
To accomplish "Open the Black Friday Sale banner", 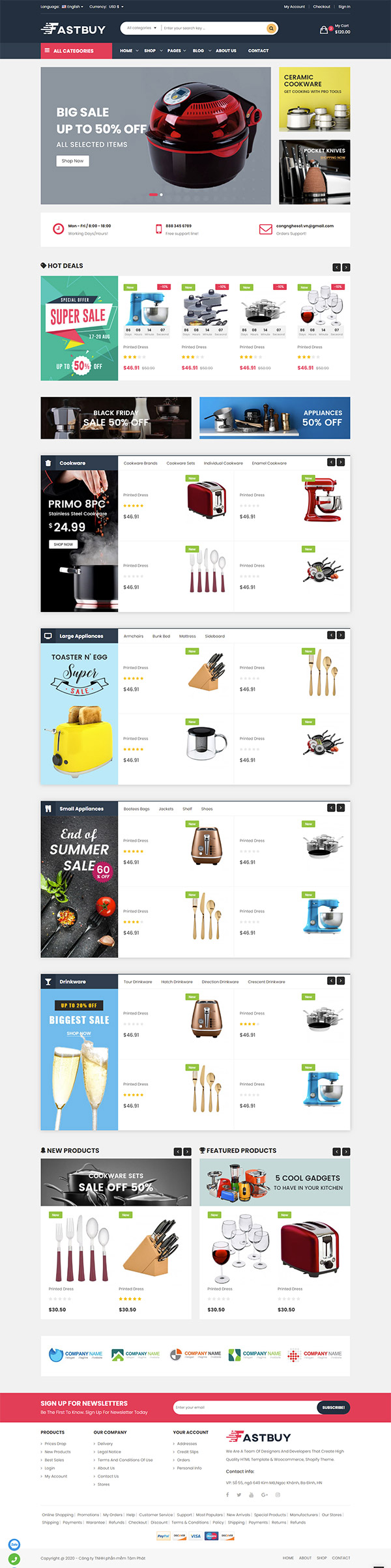I will [116, 418].
